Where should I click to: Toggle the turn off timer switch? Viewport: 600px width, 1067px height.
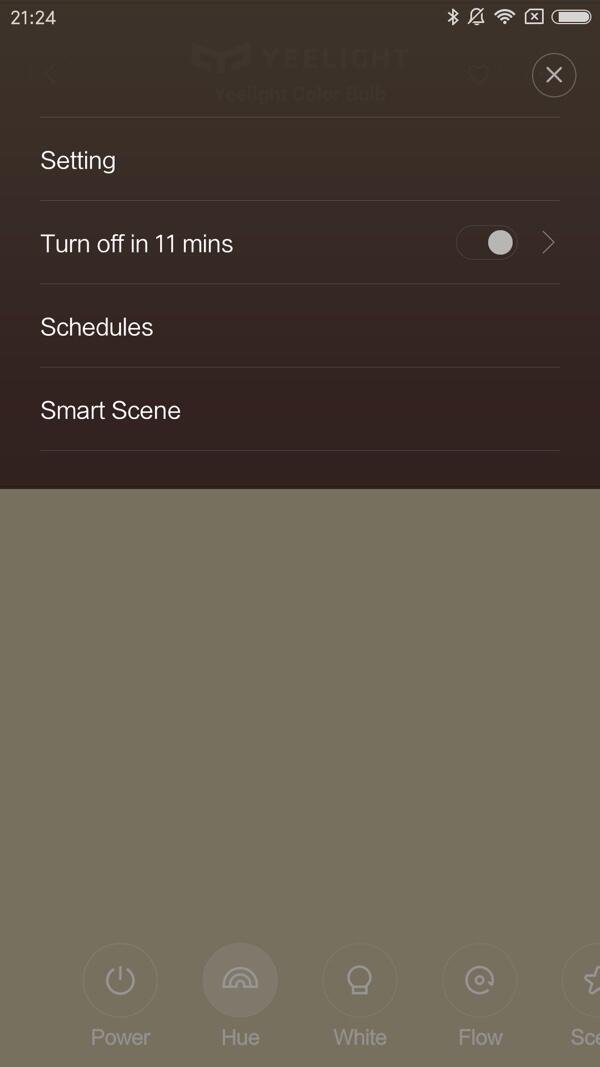pyautogui.click(x=487, y=243)
